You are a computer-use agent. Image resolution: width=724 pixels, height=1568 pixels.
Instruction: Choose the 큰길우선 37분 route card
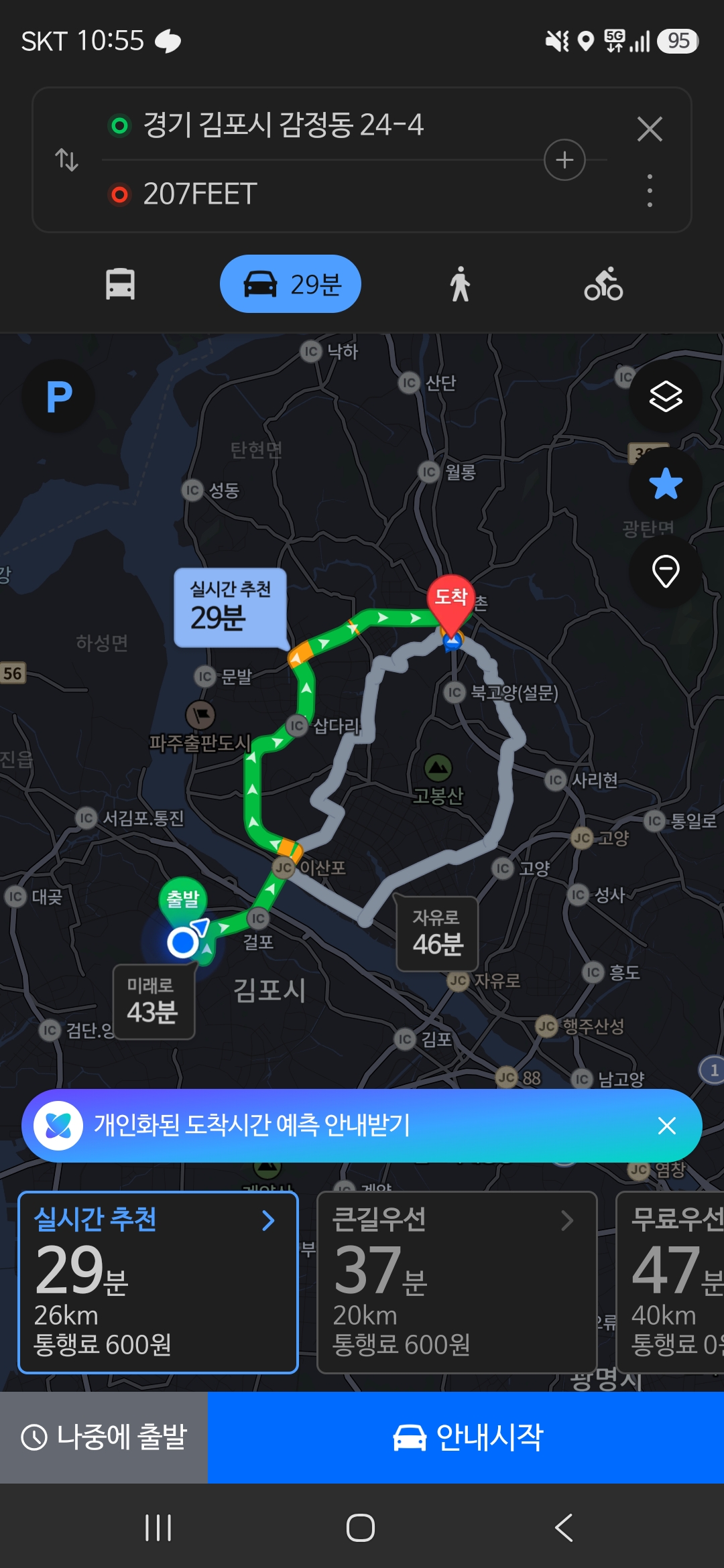(457, 1282)
